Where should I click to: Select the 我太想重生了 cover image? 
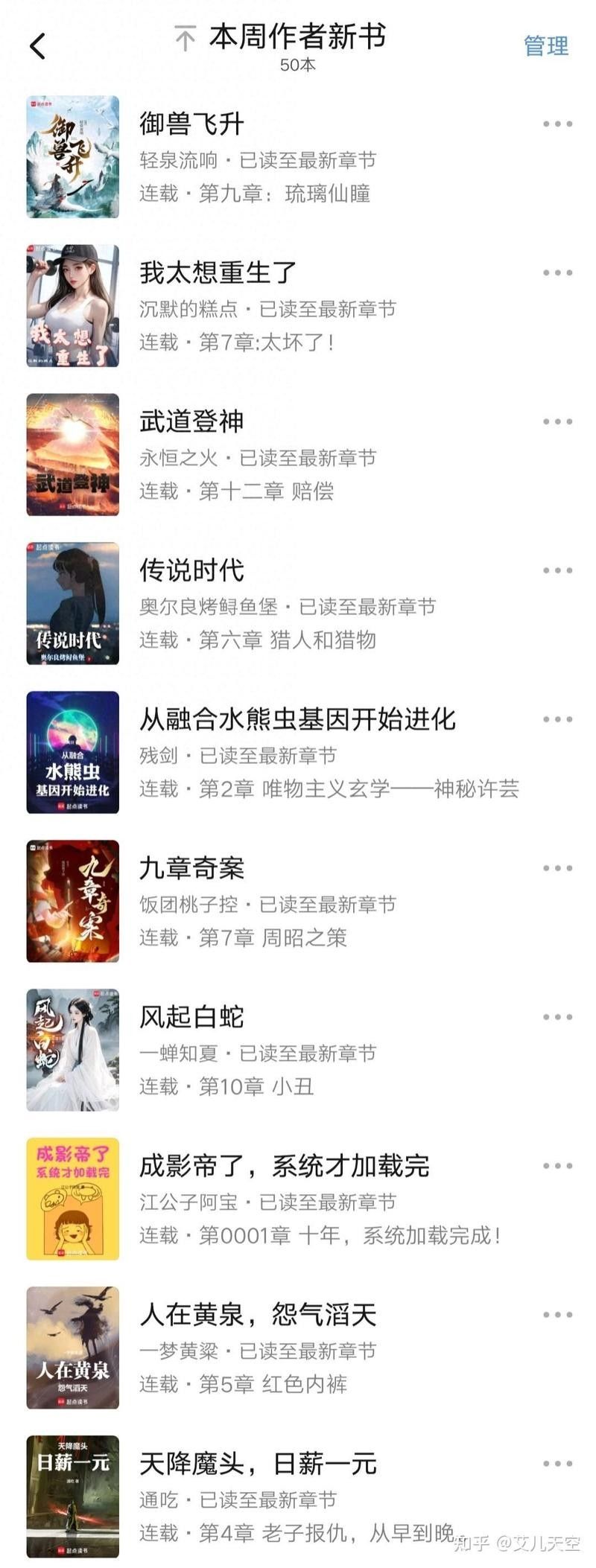[x=72, y=305]
